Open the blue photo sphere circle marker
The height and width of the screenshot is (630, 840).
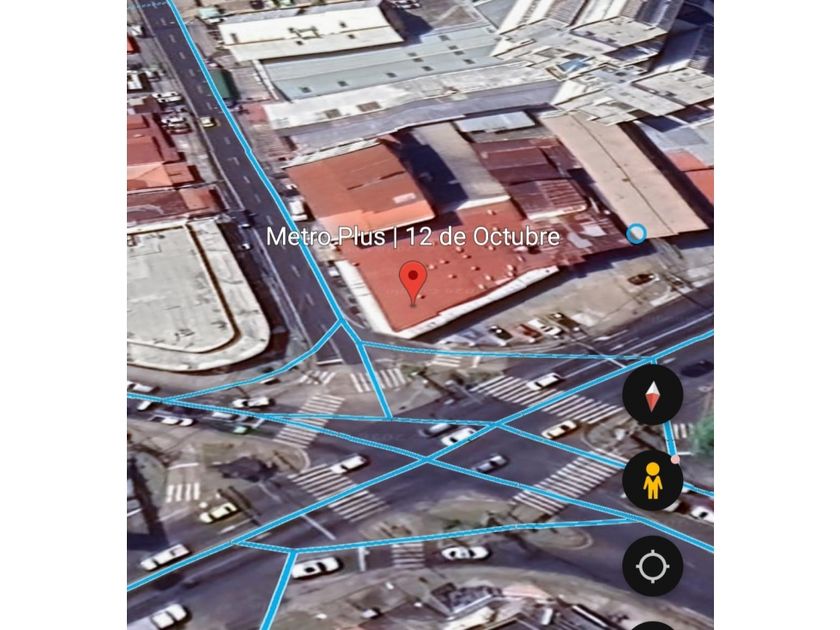coord(636,234)
